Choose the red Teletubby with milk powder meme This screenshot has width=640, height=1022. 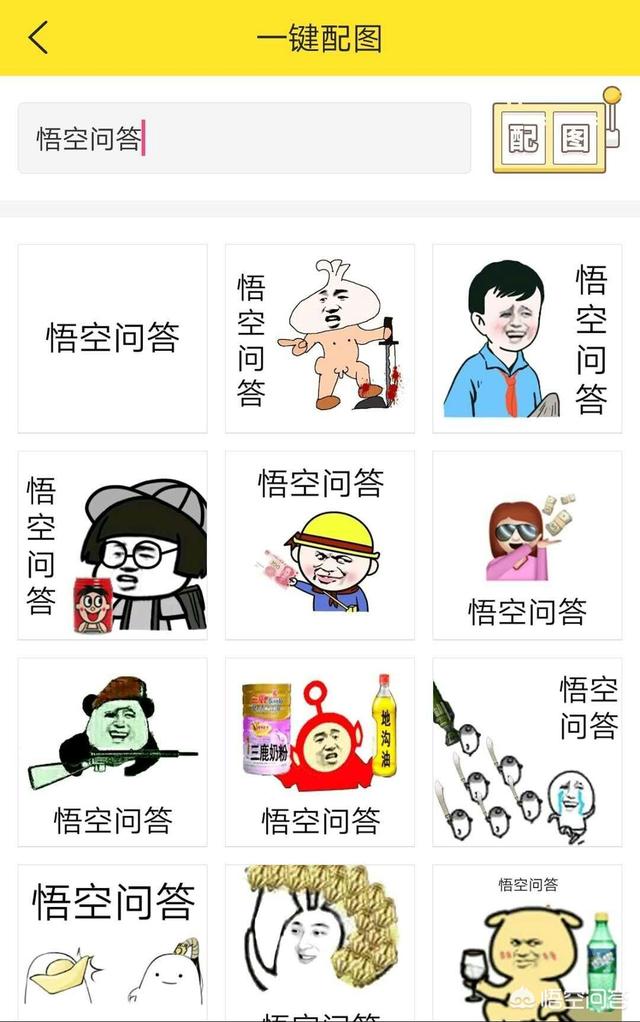click(x=320, y=752)
